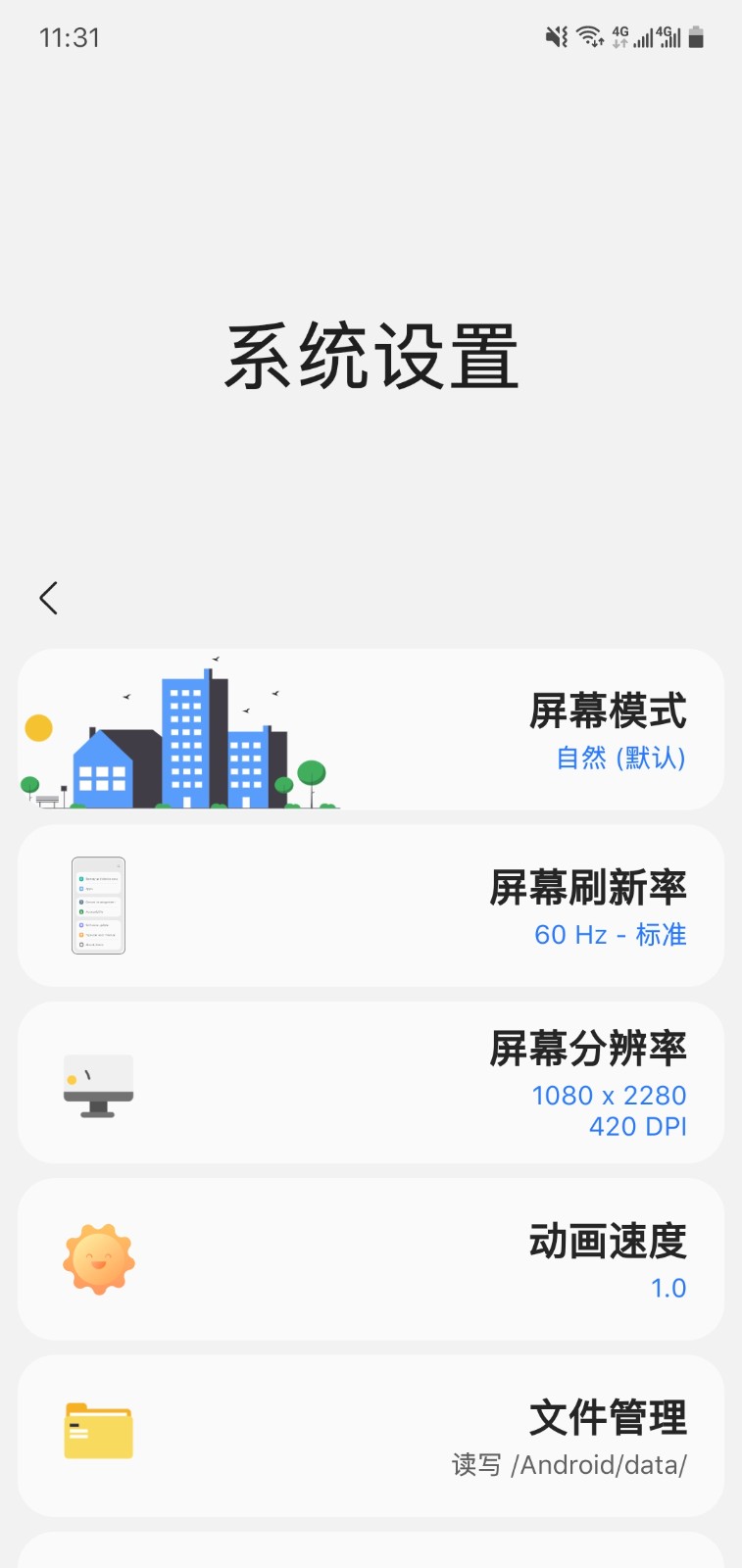
Task: Go back using the arrow icon
Action: pos(49,598)
